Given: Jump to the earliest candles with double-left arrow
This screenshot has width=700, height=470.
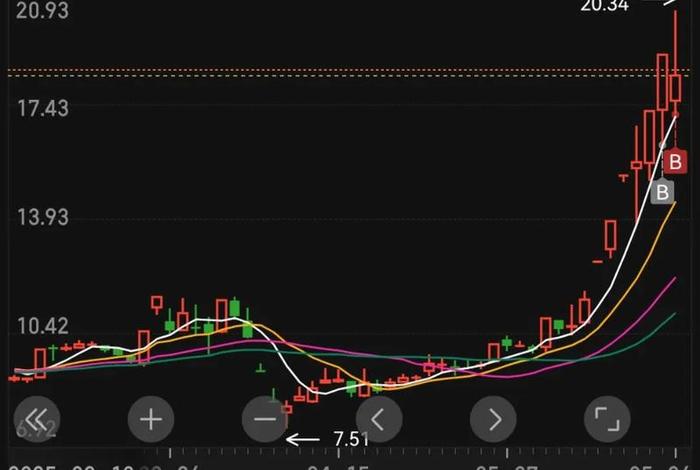Looking at the screenshot, I should tap(37, 419).
